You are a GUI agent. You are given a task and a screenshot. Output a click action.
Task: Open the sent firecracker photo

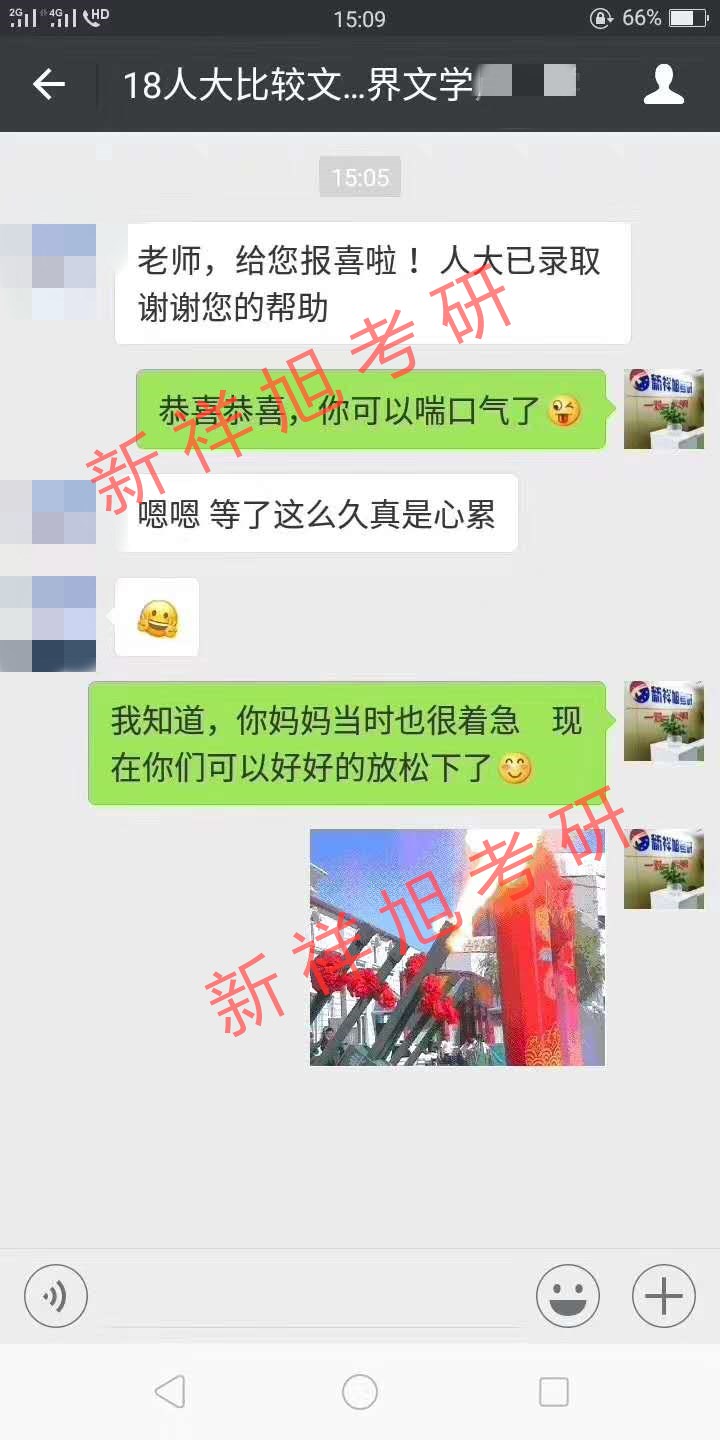pos(457,947)
